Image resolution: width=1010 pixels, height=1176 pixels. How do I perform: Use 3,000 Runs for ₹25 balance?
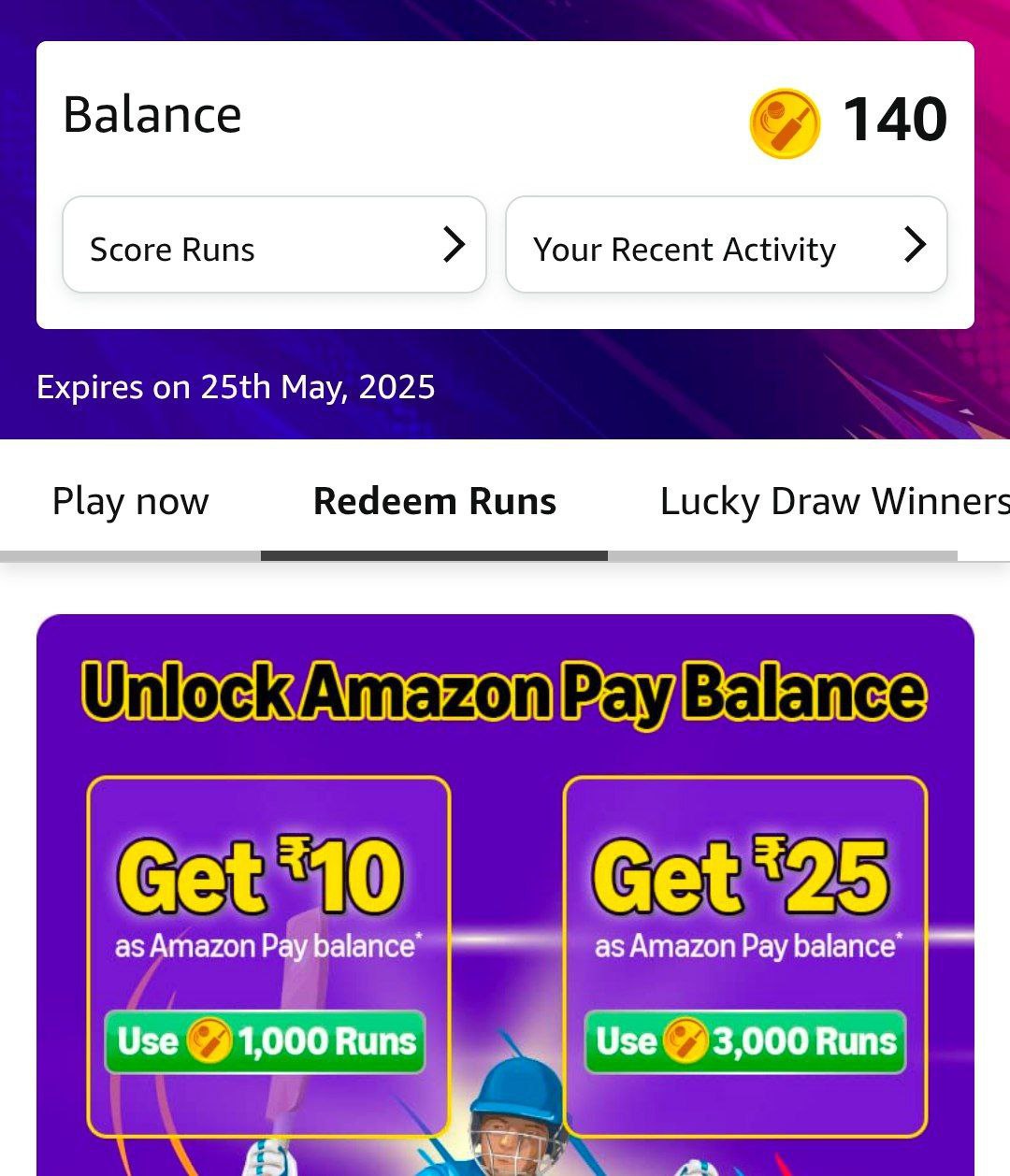[x=745, y=1041]
